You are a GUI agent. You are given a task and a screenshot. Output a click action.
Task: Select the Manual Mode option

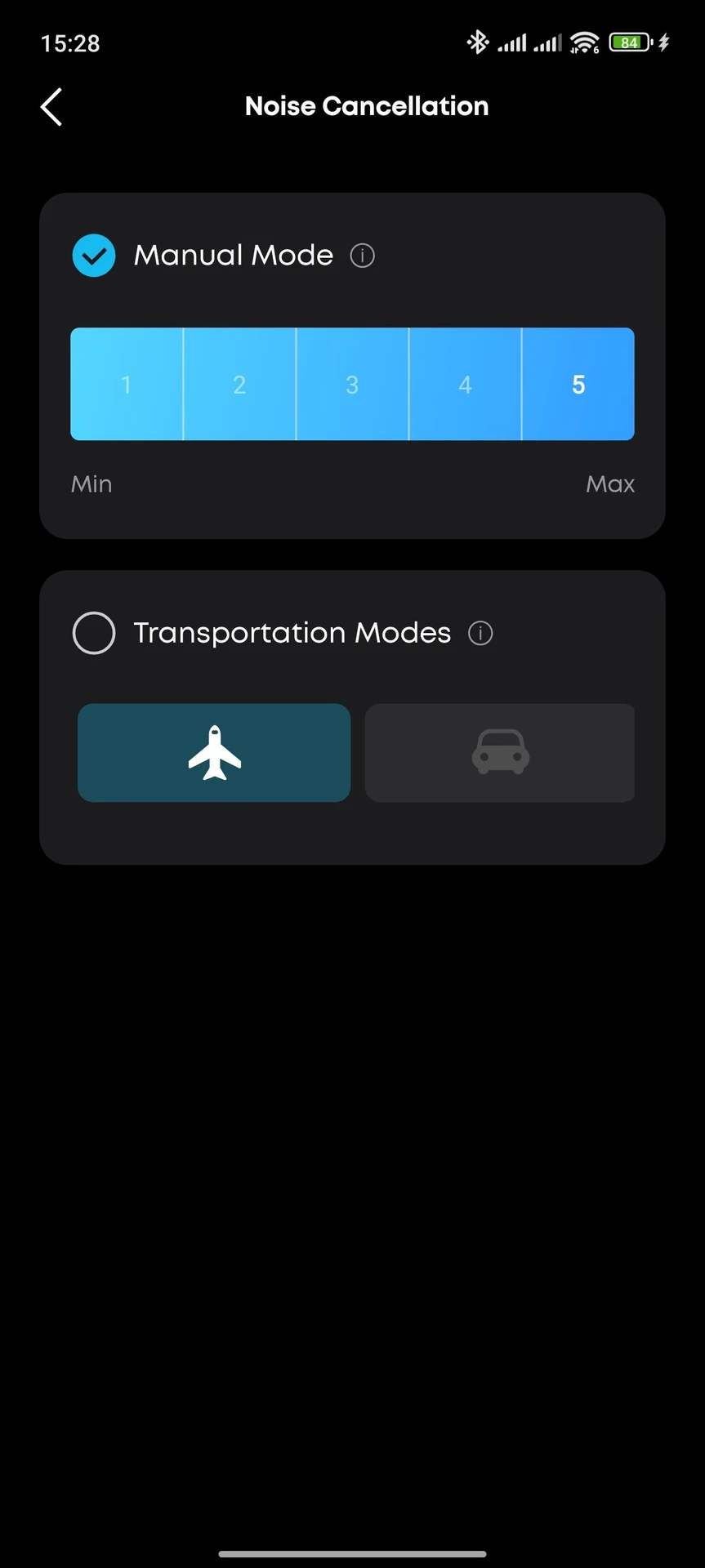[94, 256]
